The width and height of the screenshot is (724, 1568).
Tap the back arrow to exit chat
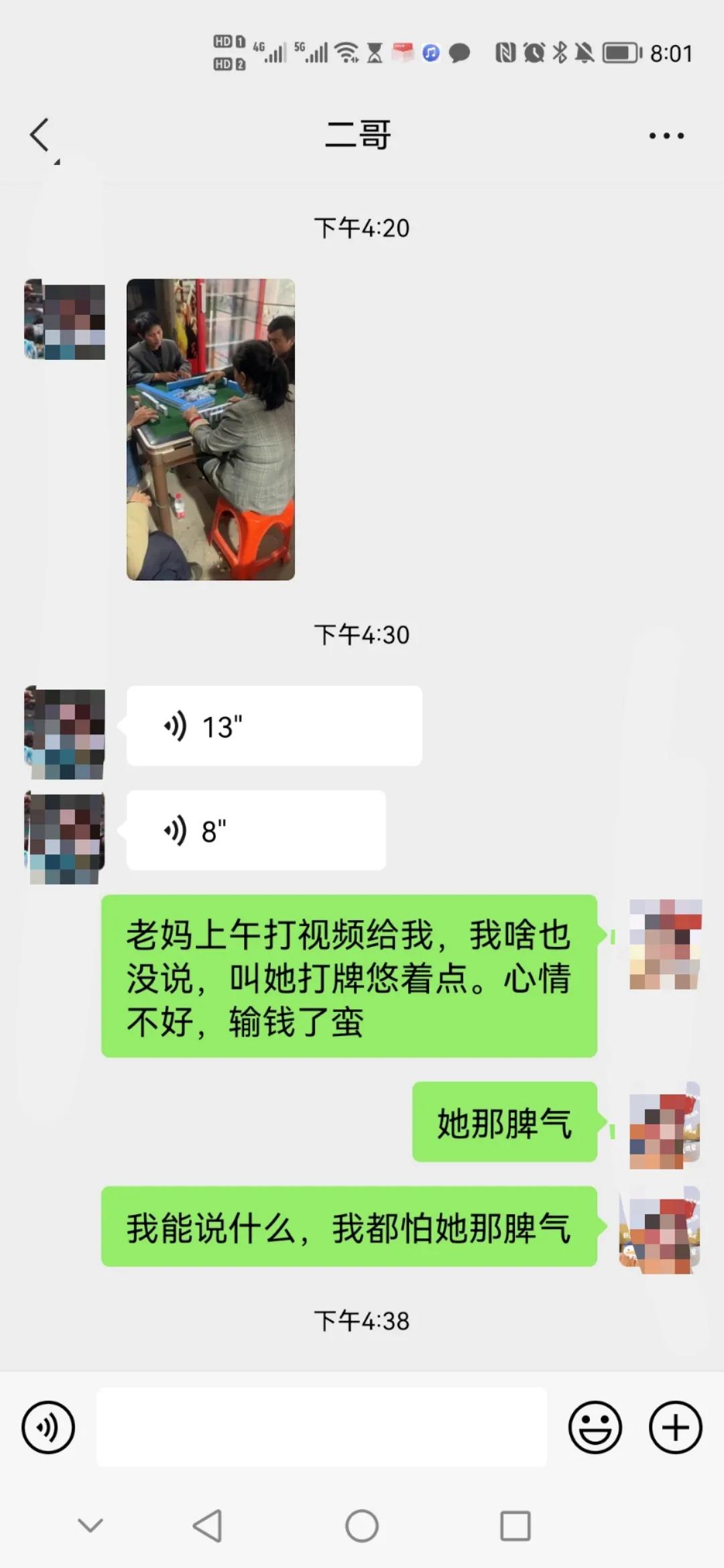(x=40, y=134)
